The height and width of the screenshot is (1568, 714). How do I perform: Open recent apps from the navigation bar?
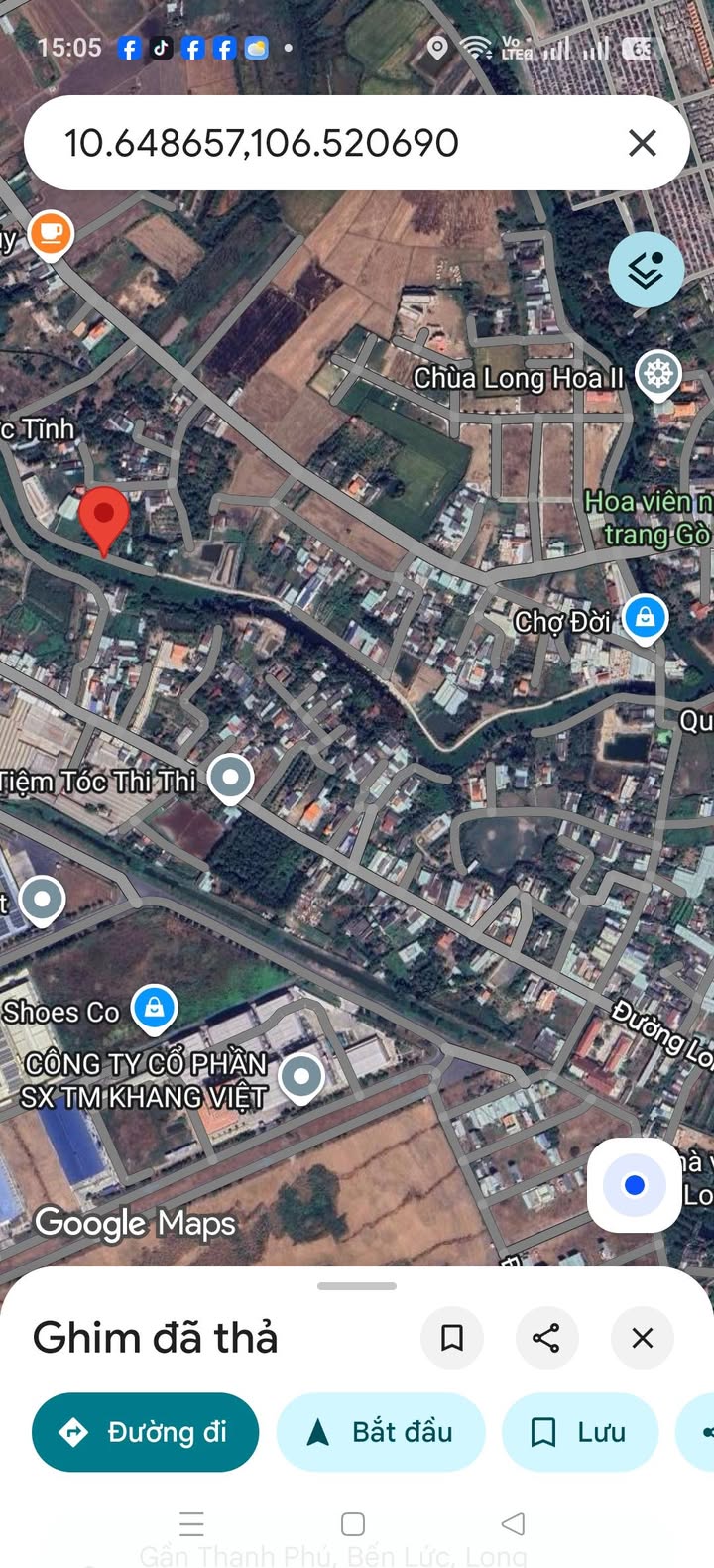click(x=192, y=1523)
